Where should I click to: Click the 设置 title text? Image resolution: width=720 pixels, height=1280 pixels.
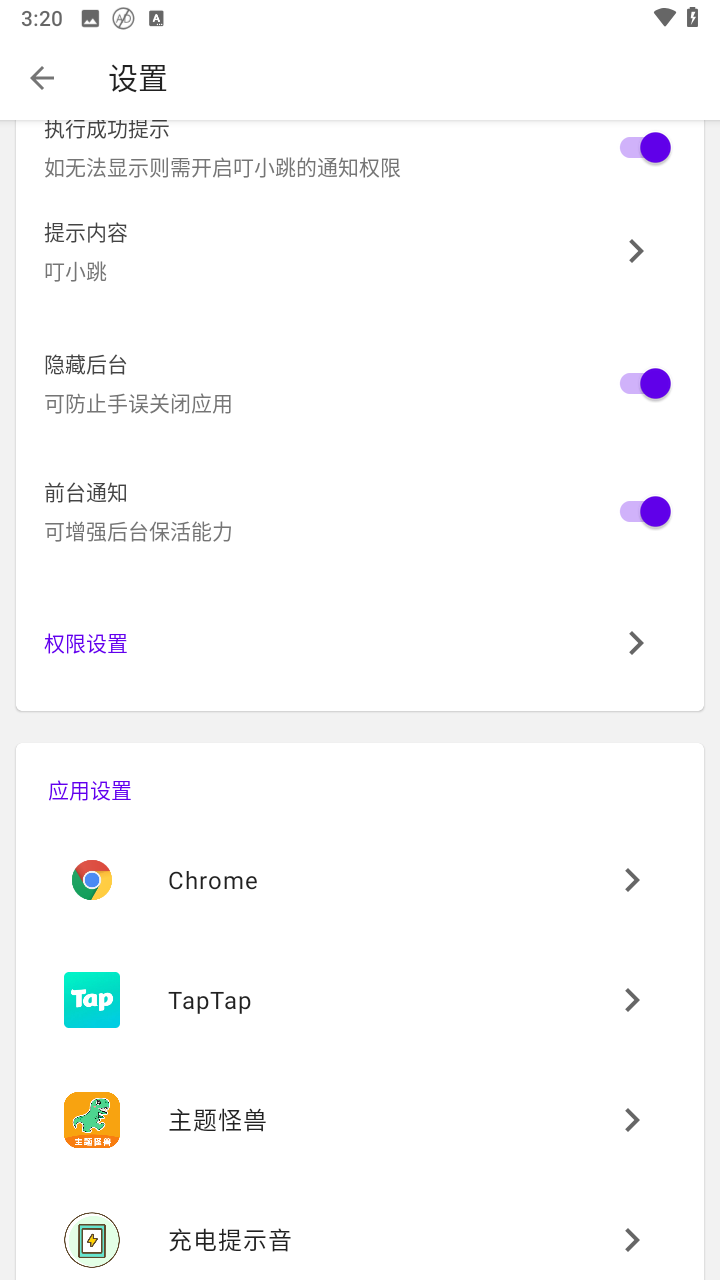click(x=137, y=78)
